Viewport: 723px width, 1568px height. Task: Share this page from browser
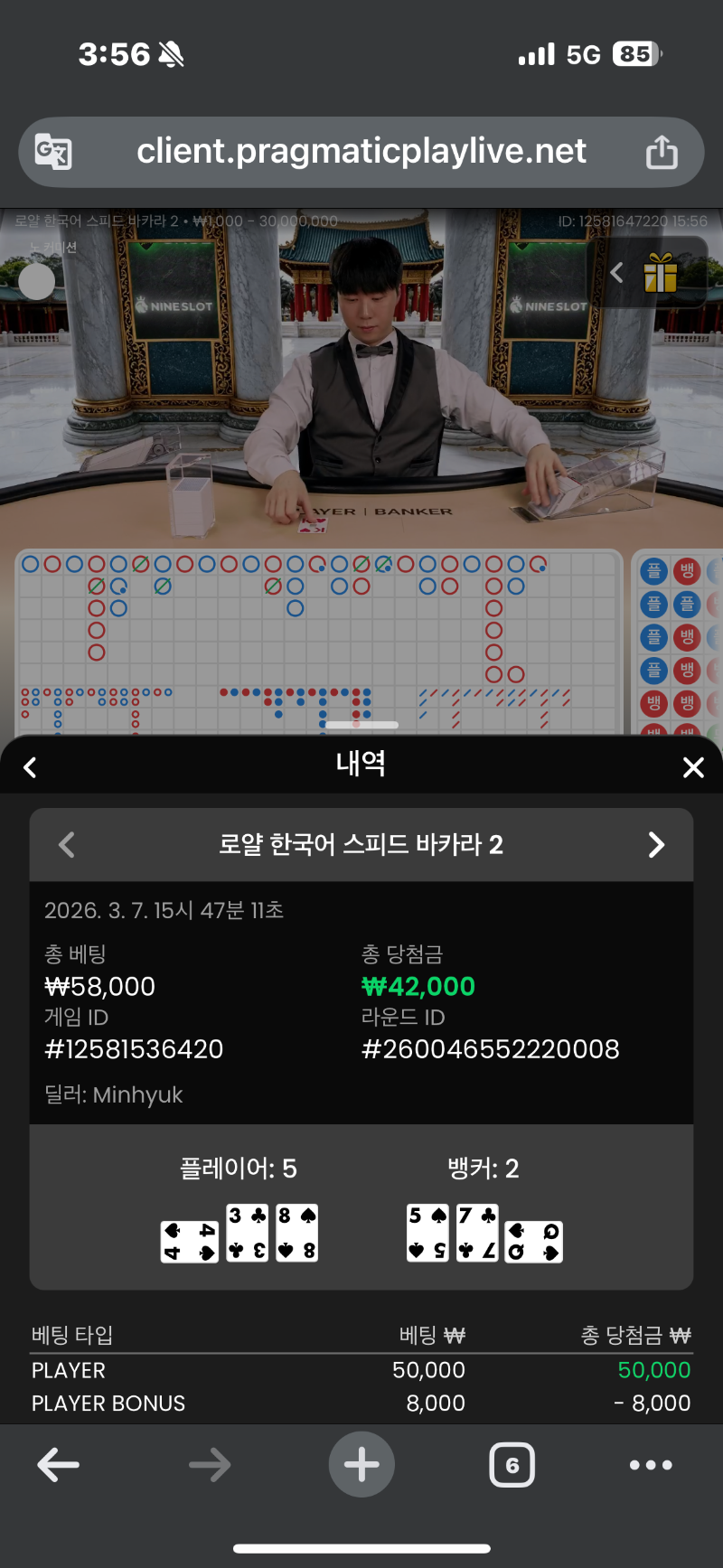pos(662,152)
